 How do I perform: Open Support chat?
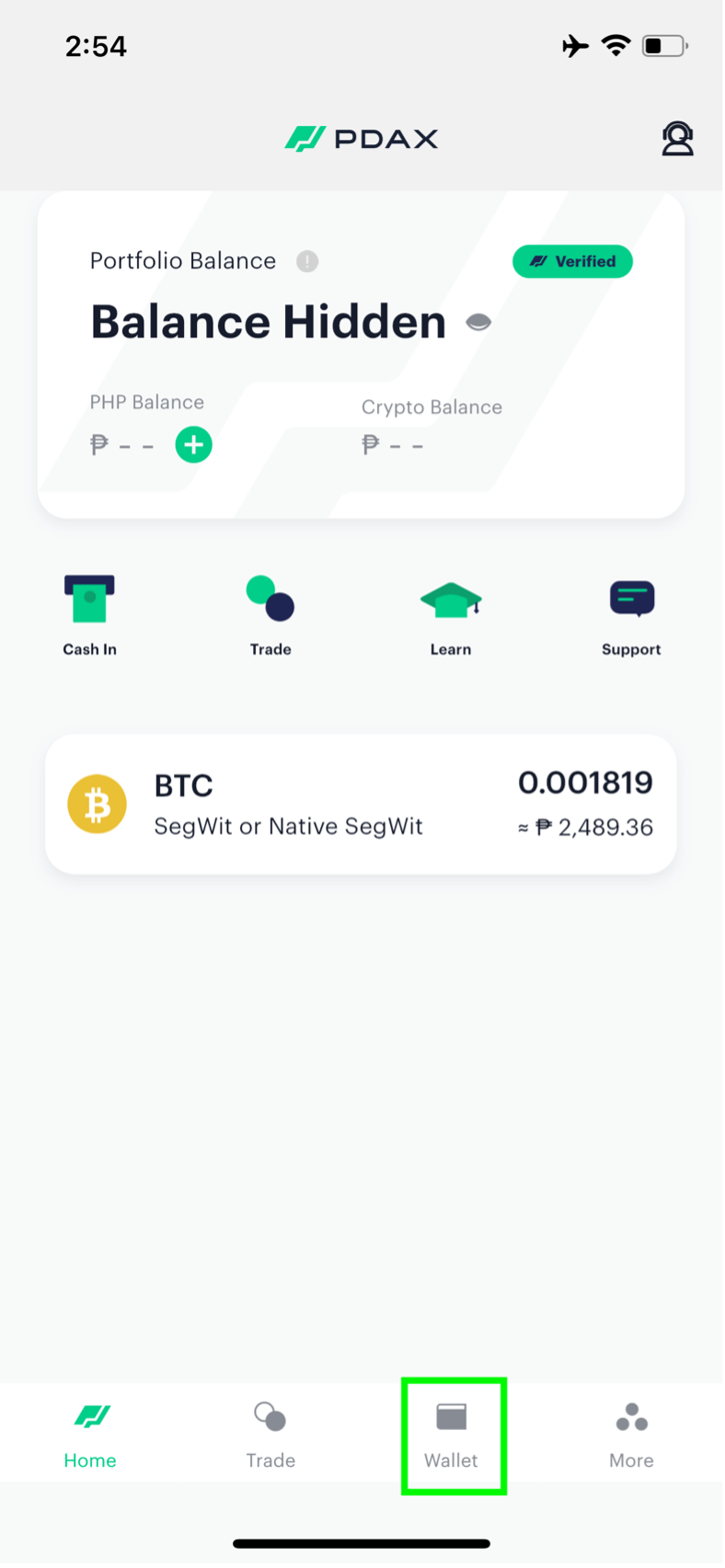coord(631,600)
